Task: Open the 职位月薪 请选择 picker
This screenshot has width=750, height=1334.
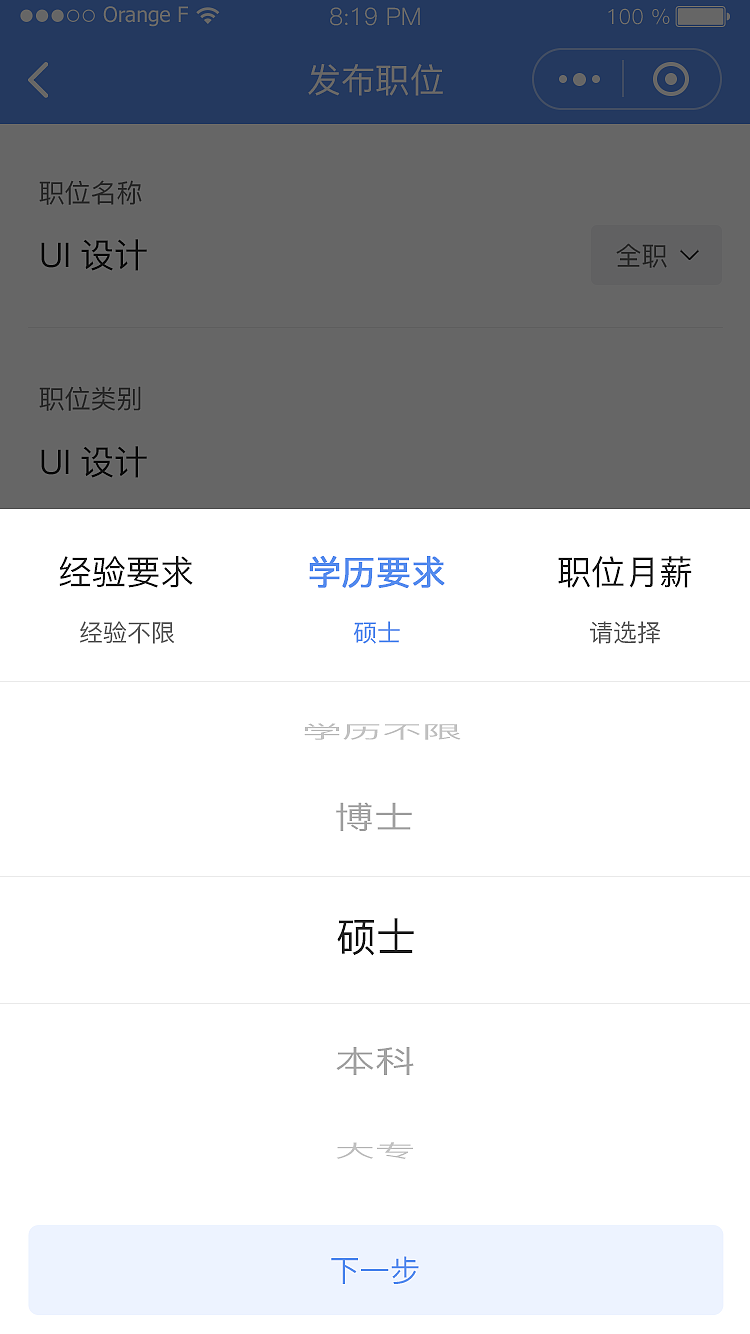Action: pos(624,630)
